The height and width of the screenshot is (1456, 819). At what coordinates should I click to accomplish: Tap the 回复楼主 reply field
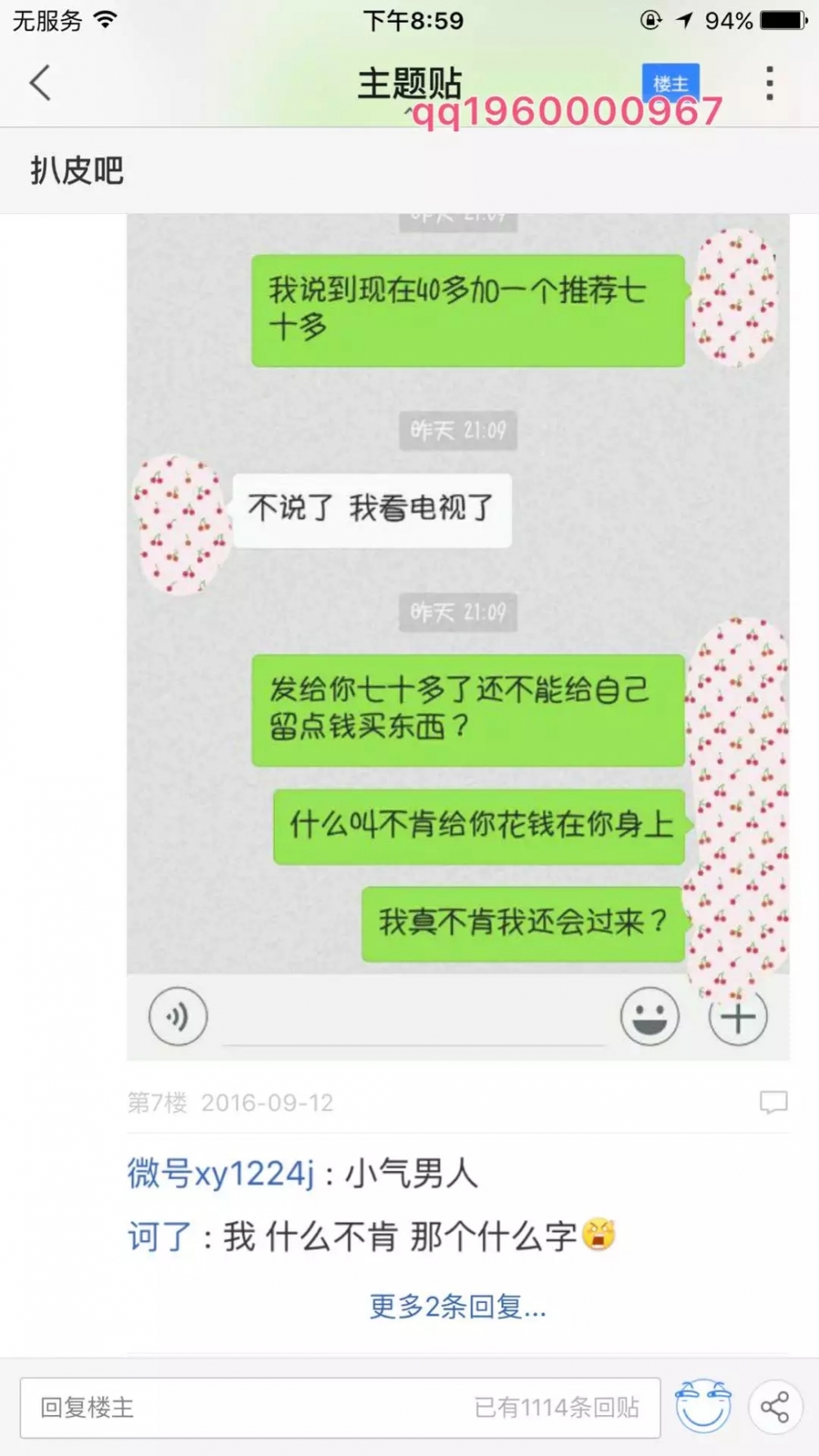340,1408
